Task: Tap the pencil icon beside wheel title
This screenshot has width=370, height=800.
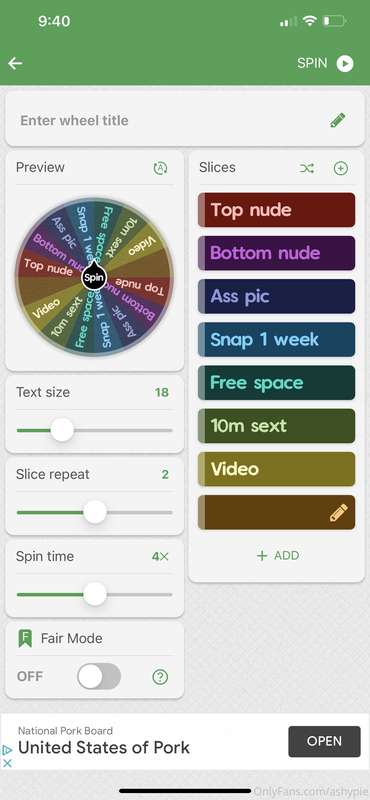Action: point(337,120)
